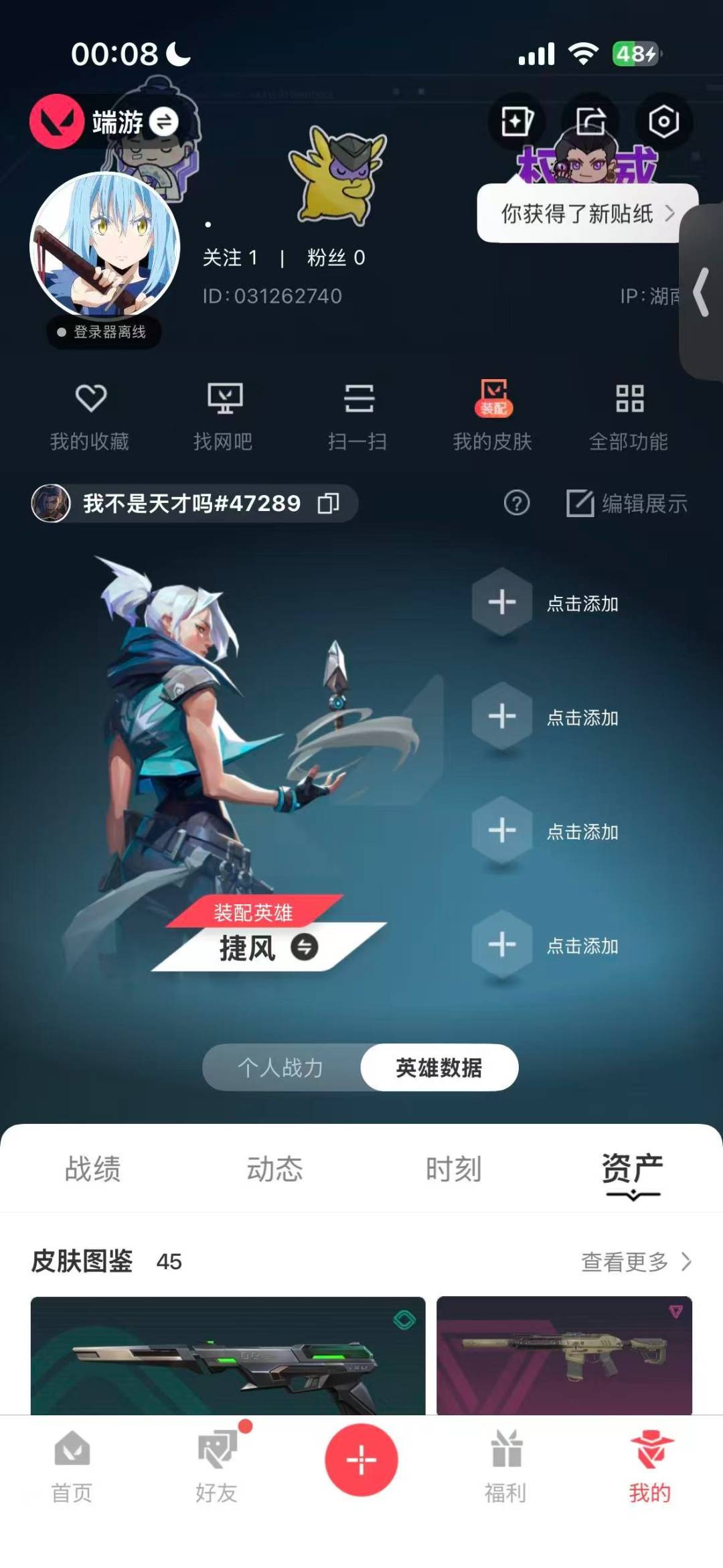Go to the 福利 tab in bottom navigation
The image size is (723, 1568).
(505, 1467)
